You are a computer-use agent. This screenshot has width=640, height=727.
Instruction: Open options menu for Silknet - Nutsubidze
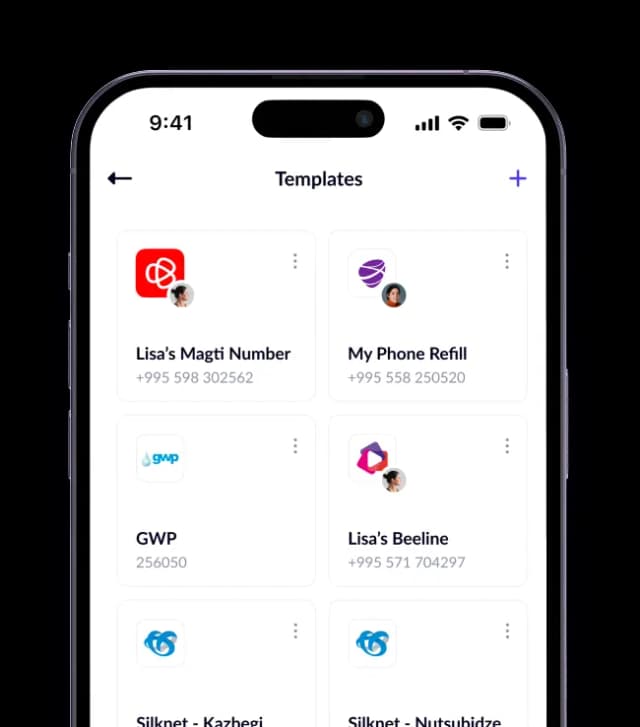pyautogui.click(x=507, y=631)
